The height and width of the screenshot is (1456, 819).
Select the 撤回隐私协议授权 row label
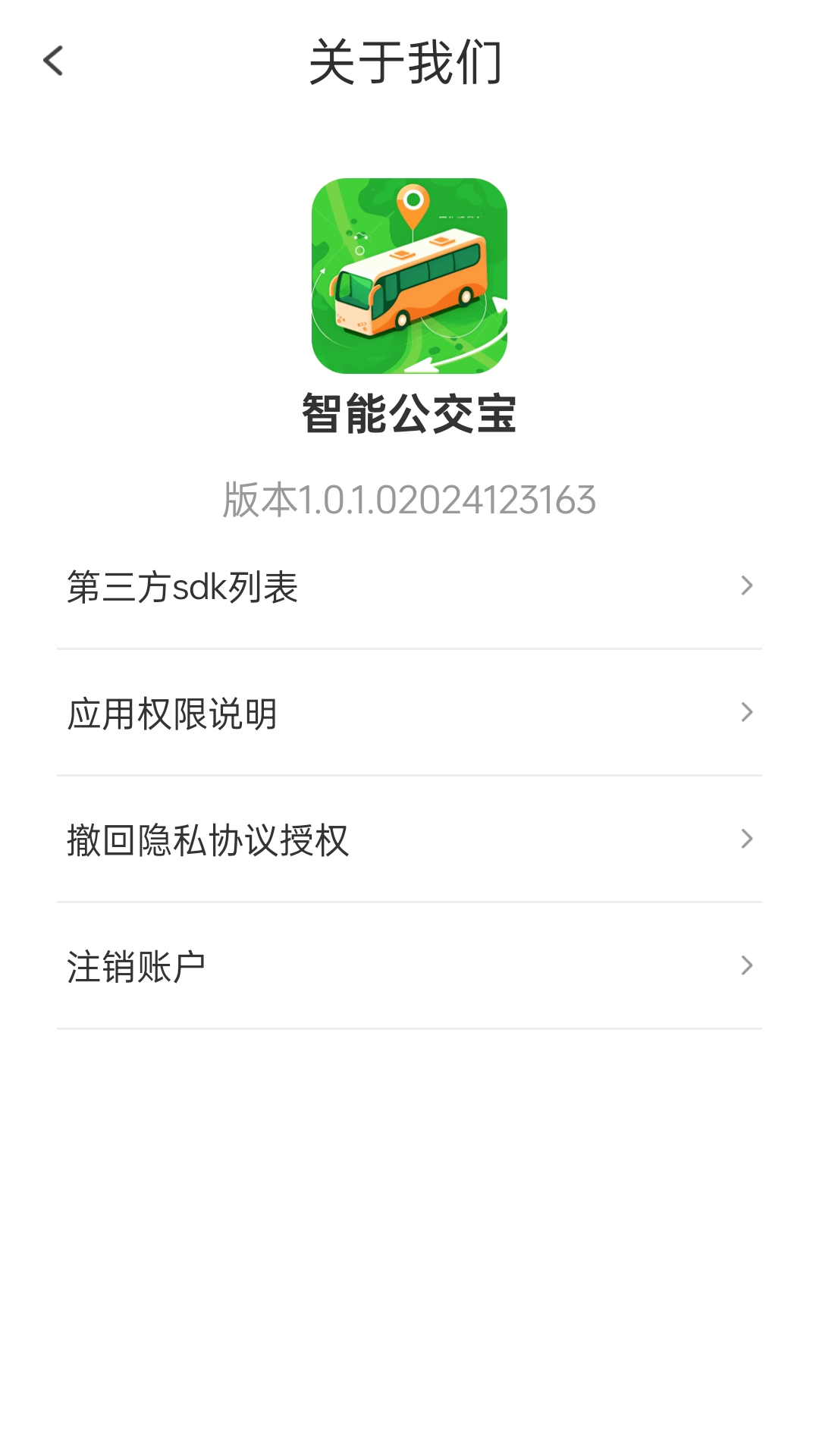(x=206, y=839)
